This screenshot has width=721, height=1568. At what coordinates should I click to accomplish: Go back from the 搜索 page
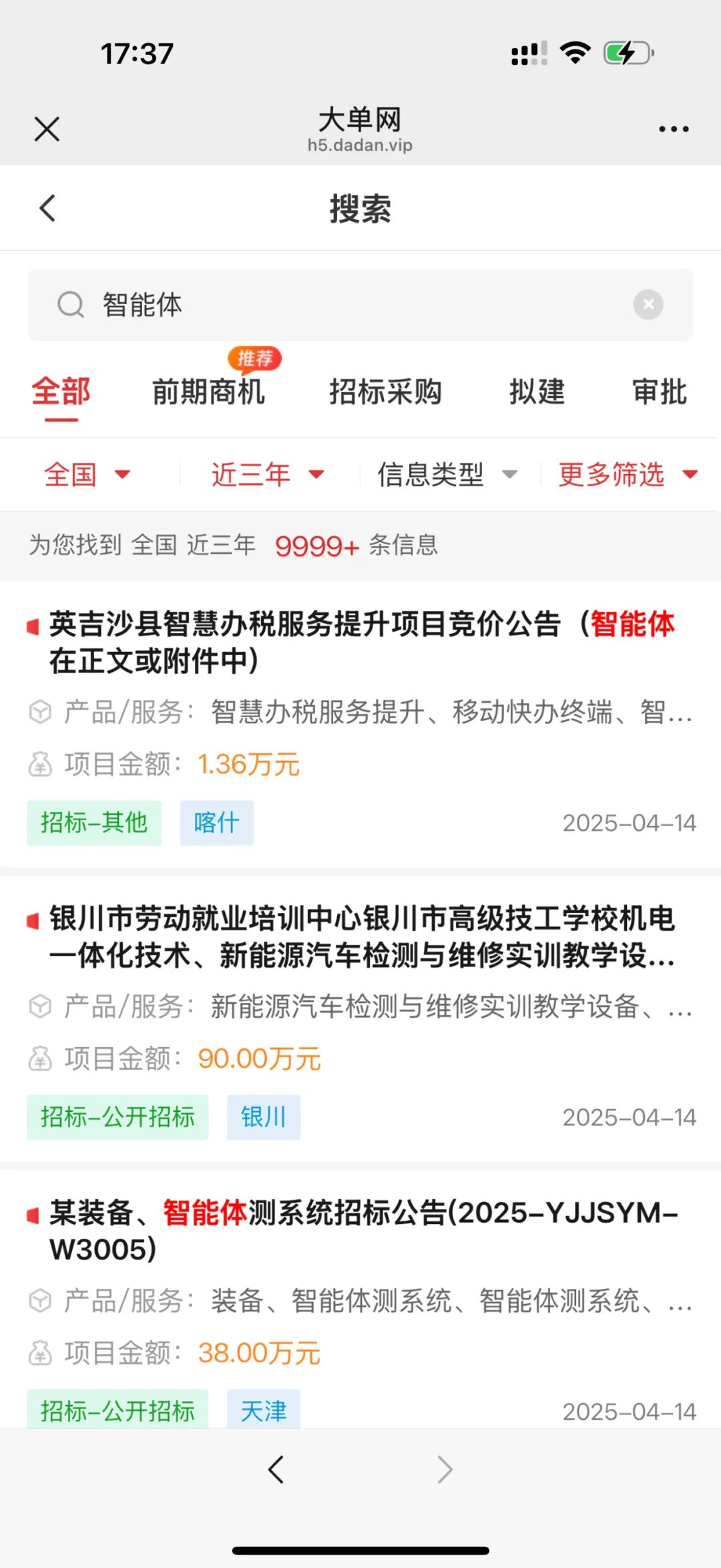pos(47,208)
